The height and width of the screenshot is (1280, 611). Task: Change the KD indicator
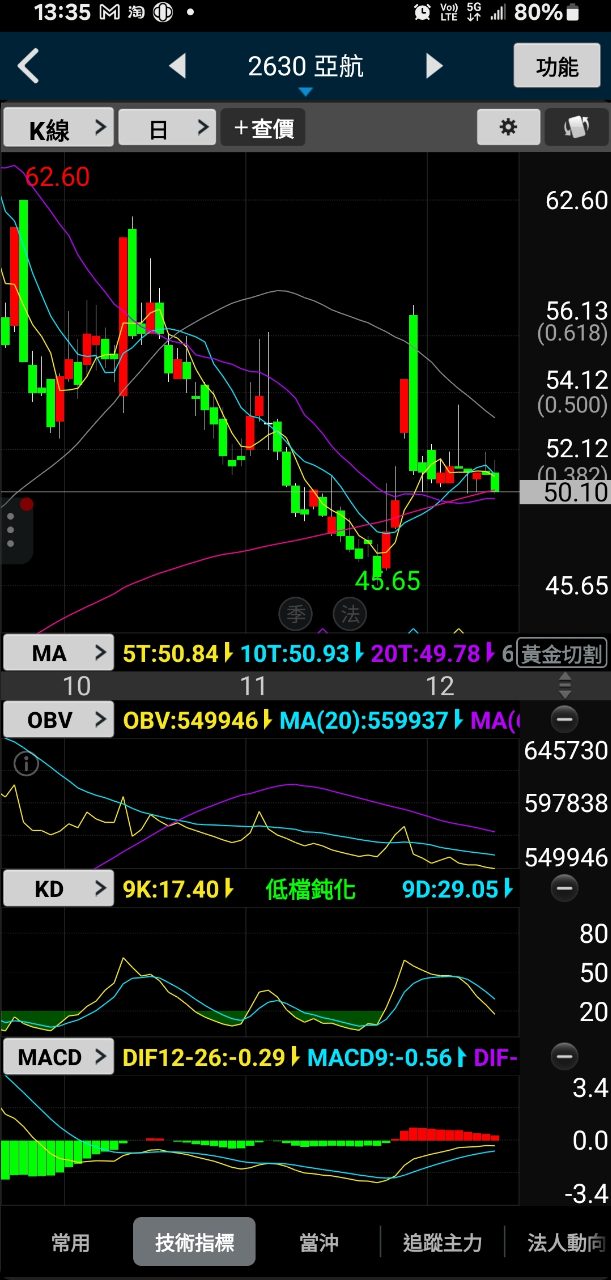(x=57, y=888)
